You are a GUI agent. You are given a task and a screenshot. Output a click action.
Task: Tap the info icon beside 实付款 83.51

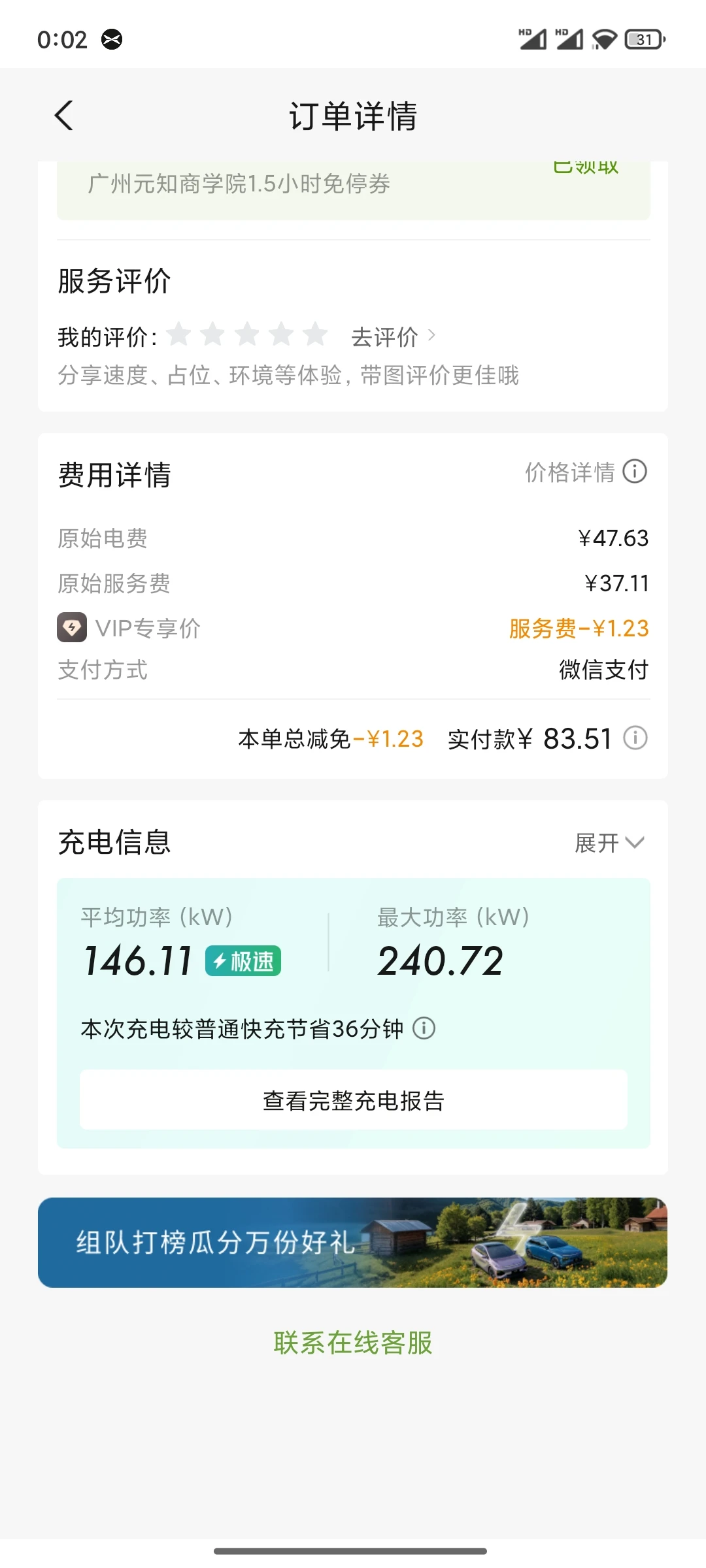click(x=635, y=738)
